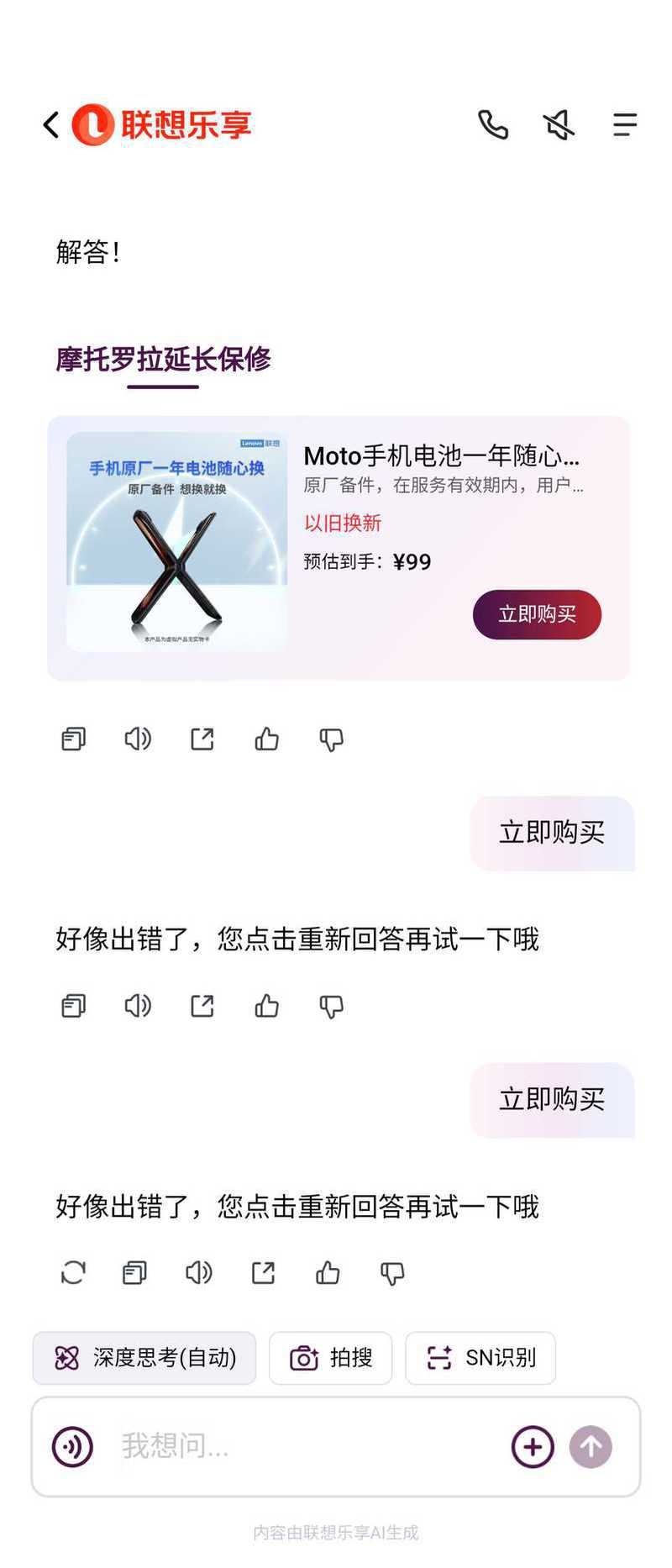This screenshot has height=1568, width=672.
Task: Toggle the mute speaker icon in header
Action: (x=559, y=125)
